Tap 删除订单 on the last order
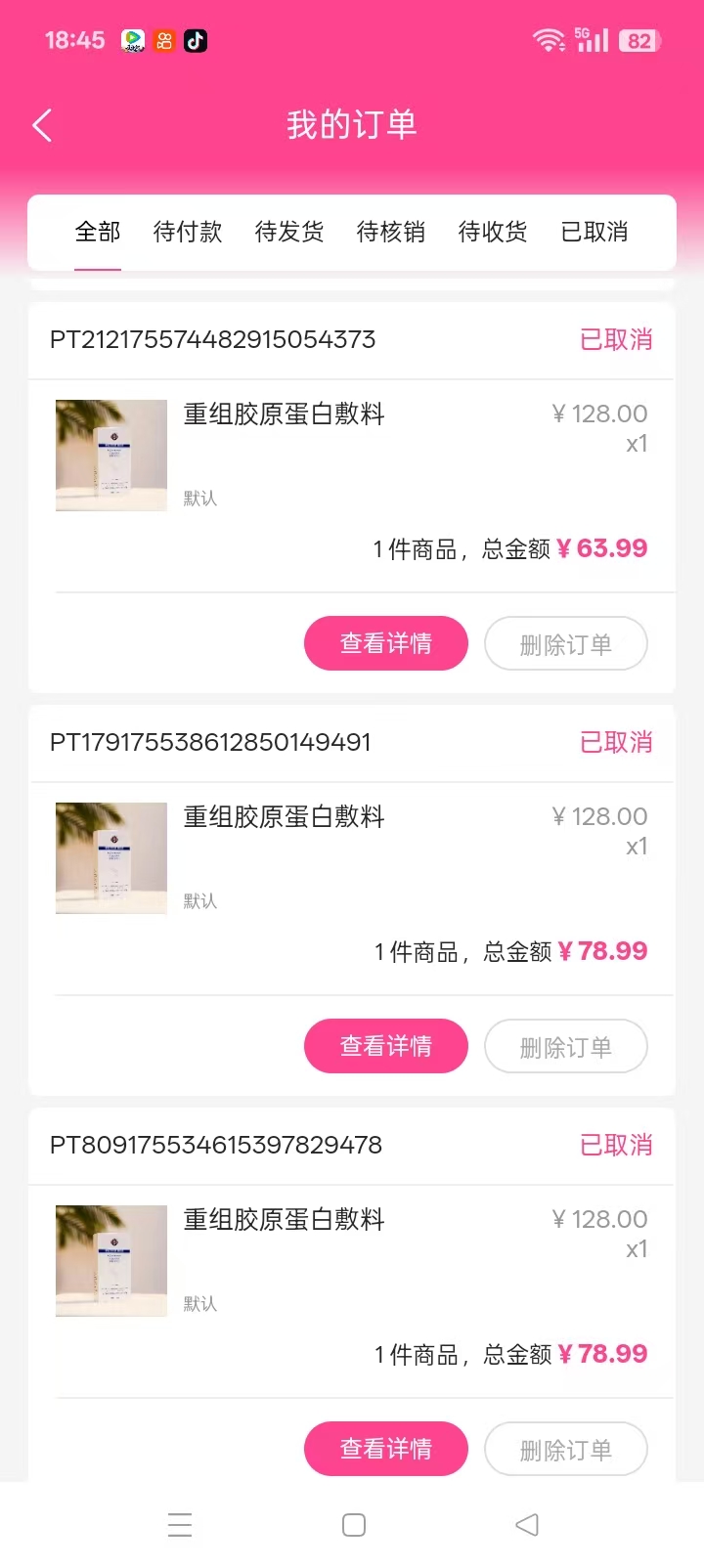Image resolution: width=704 pixels, height=1568 pixels. (x=565, y=1449)
